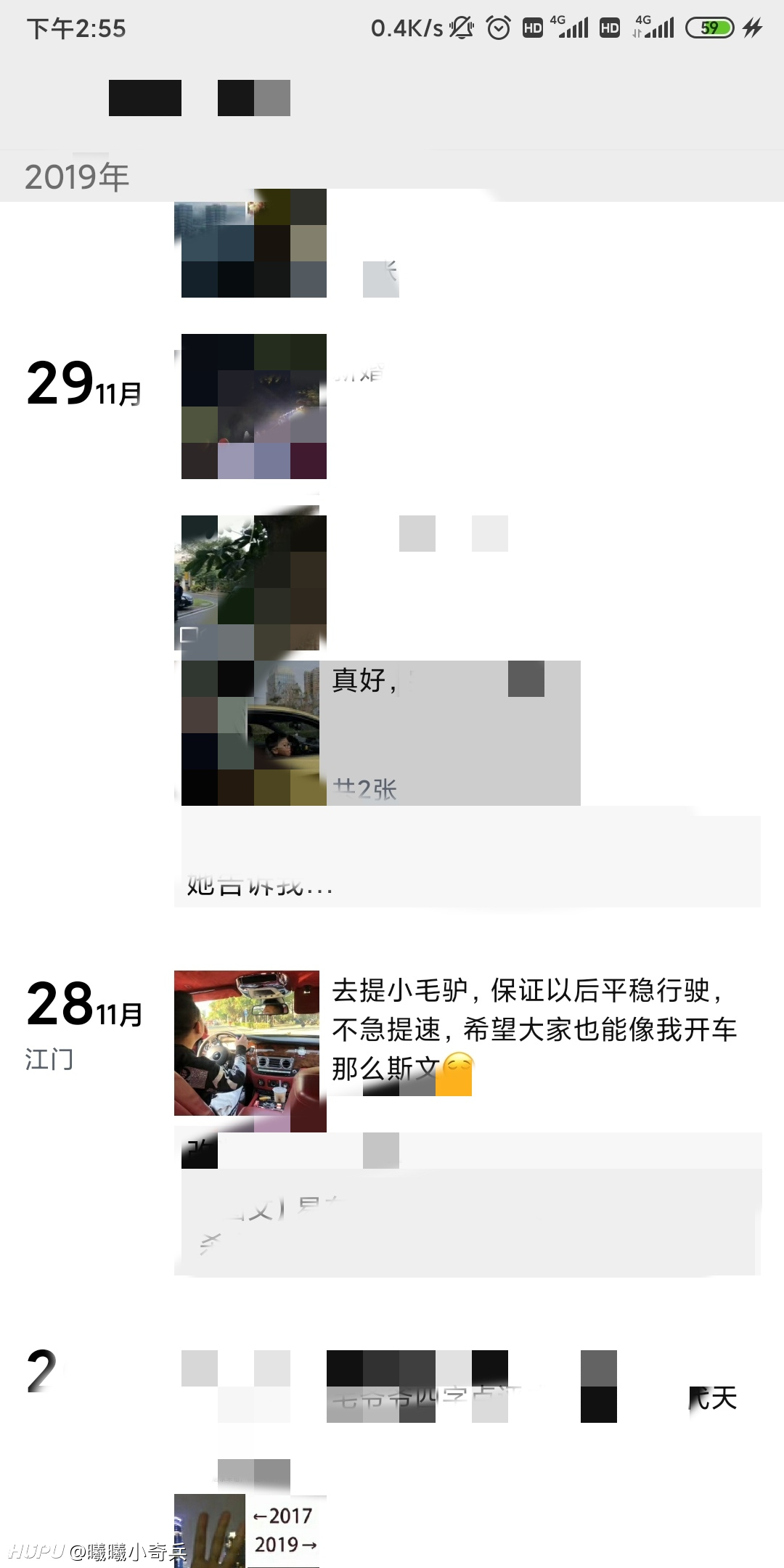Open the post starting with 去提小毛驴
Viewport: 784px width, 1568px height.
(x=535, y=1029)
